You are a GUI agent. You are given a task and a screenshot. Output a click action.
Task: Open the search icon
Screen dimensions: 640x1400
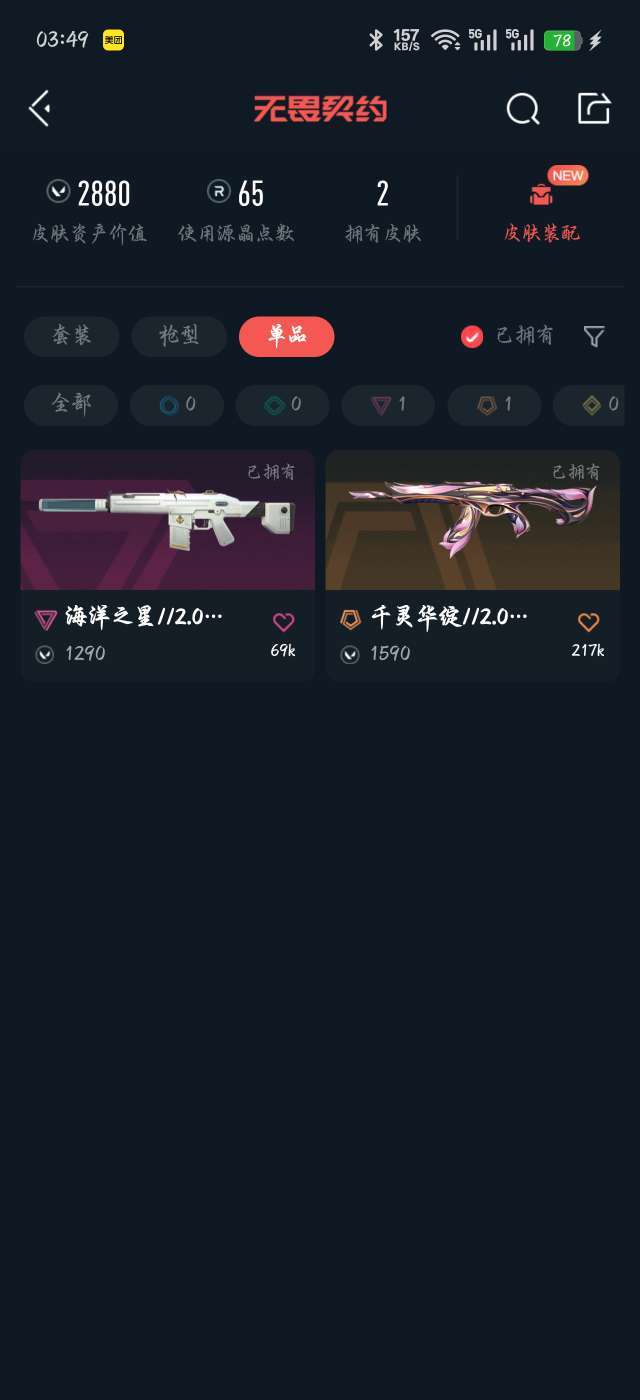tap(522, 108)
